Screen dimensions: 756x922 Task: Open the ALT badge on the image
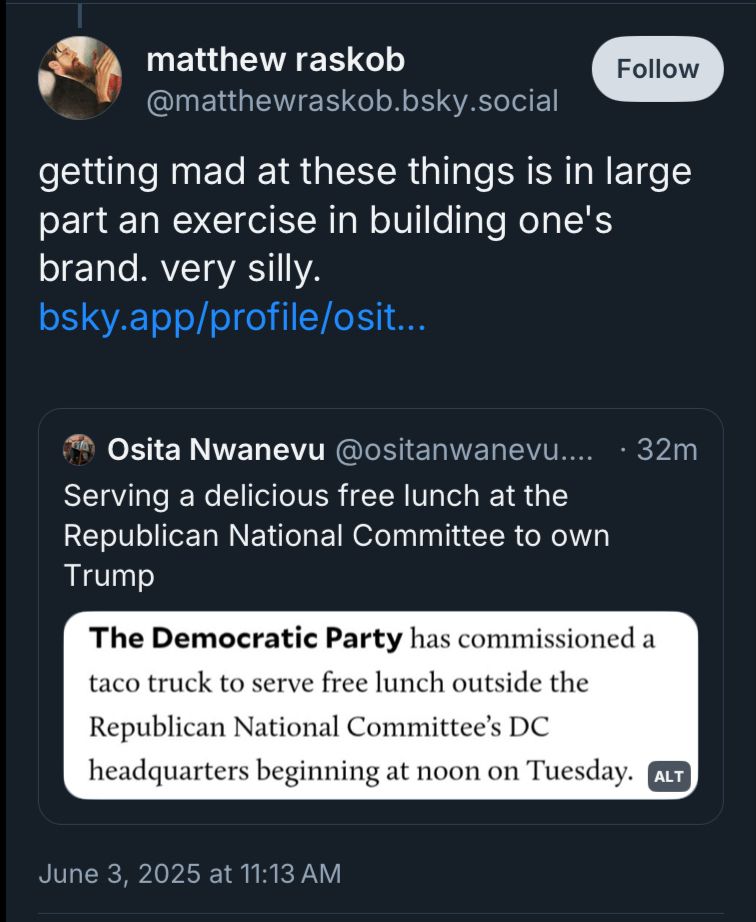click(x=668, y=775)
